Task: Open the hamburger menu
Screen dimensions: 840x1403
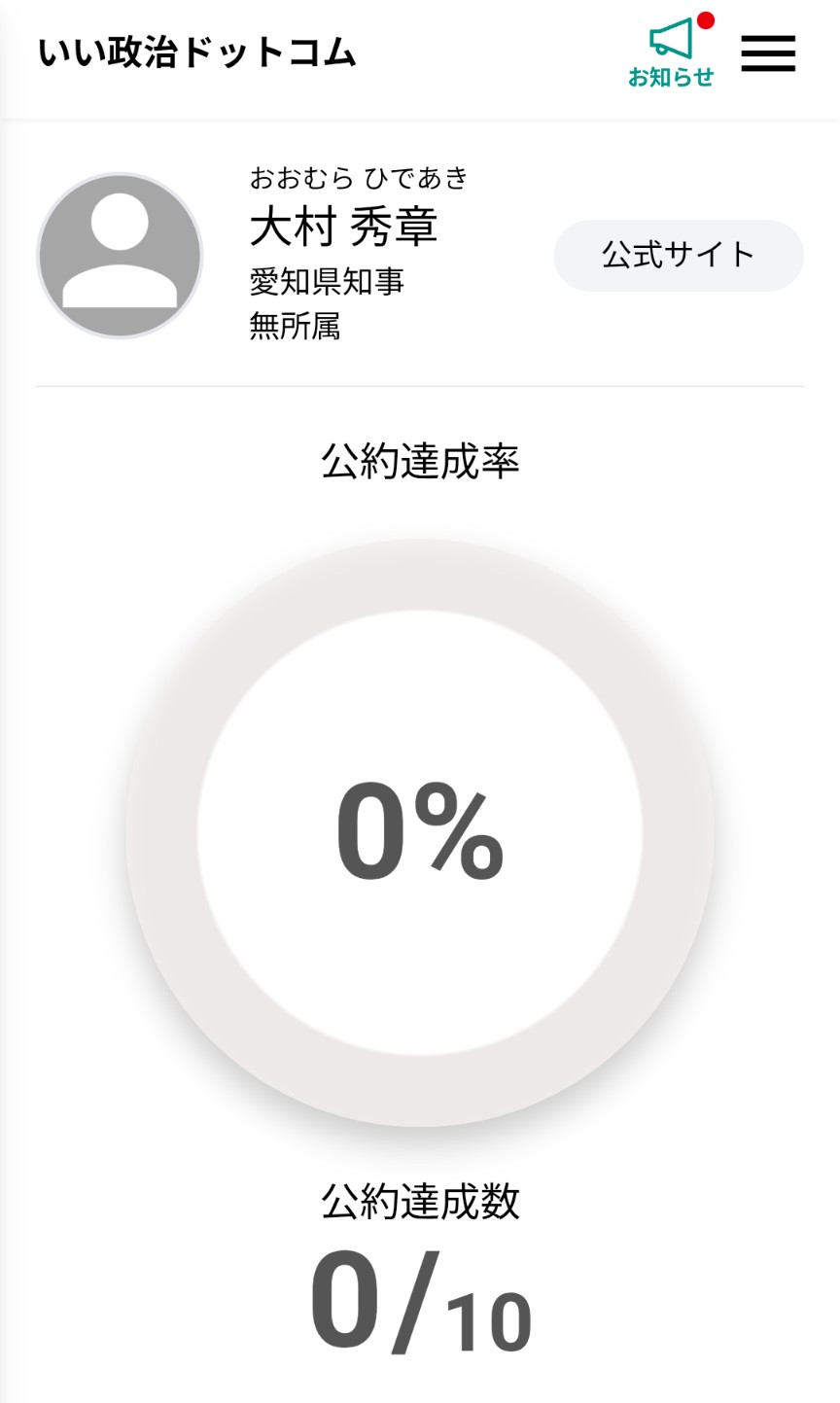Action: coord(768,53)
